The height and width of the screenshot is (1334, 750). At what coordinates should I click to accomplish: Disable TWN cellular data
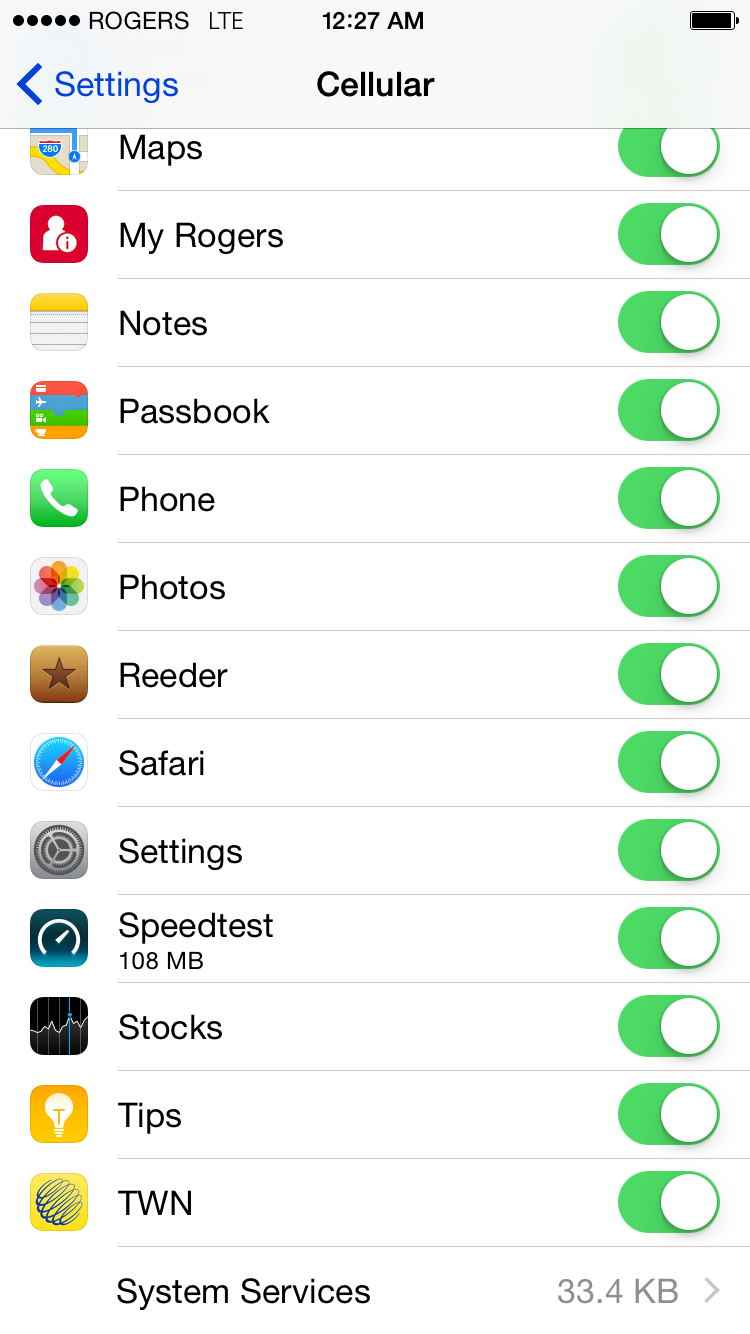pyautogui.click(x=669, y=1203)
